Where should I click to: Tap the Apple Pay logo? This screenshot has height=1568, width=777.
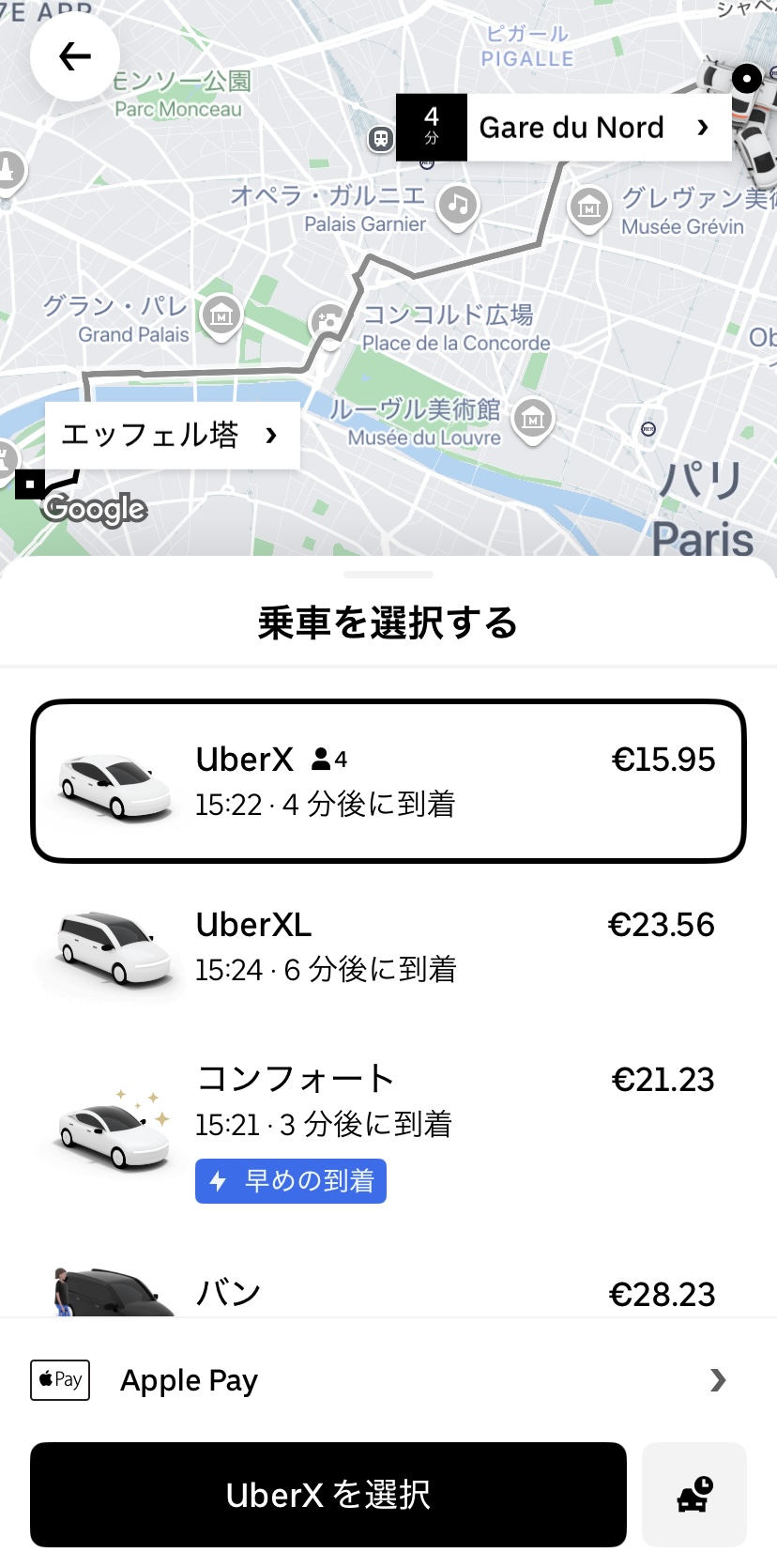(x=59, y=1380)
